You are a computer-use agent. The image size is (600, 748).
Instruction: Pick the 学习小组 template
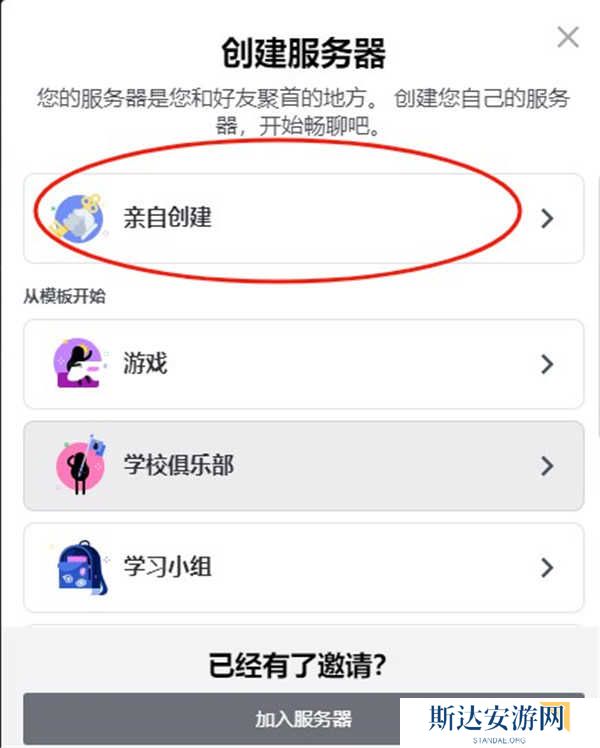coord(303,568)
